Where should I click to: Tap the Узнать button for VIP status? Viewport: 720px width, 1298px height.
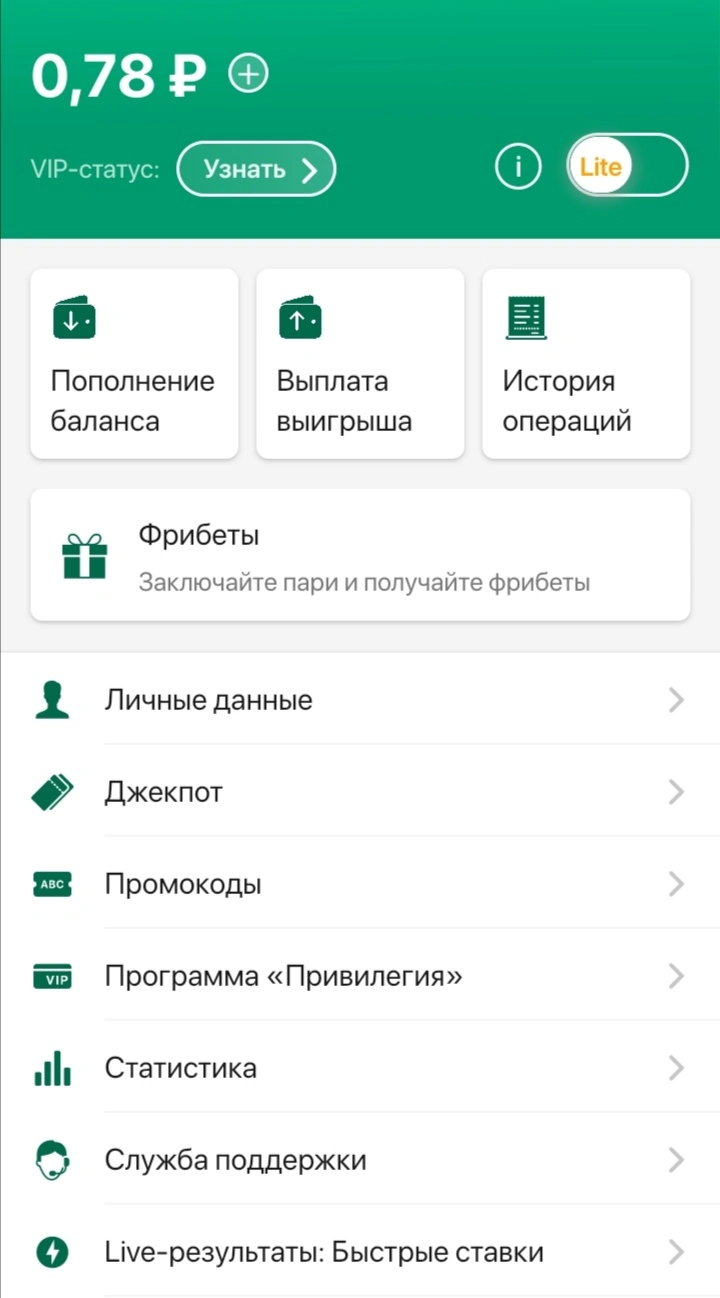pyautogui.click(x=256, y=169)
